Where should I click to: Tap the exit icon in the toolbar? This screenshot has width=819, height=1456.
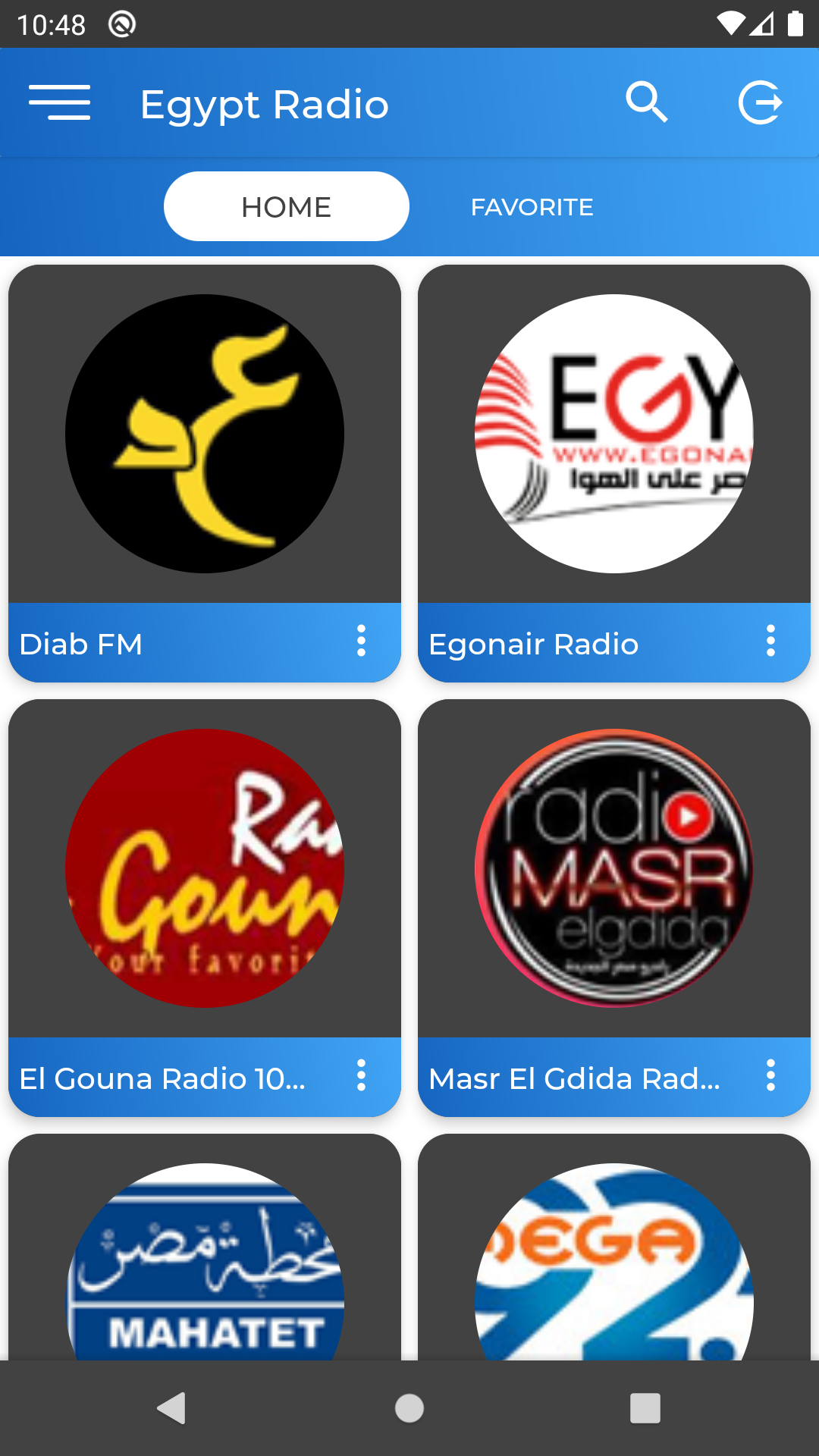pos(760,102)
